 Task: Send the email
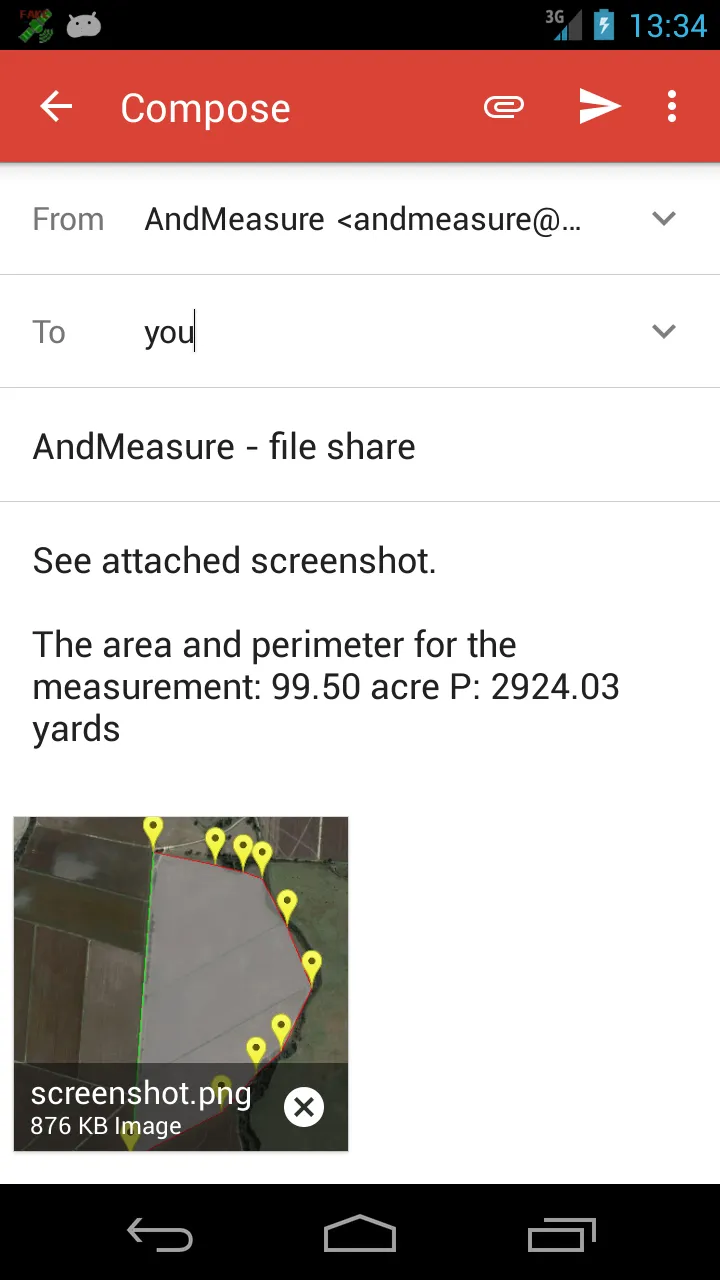pyautogui.click(x=599, y=107)
